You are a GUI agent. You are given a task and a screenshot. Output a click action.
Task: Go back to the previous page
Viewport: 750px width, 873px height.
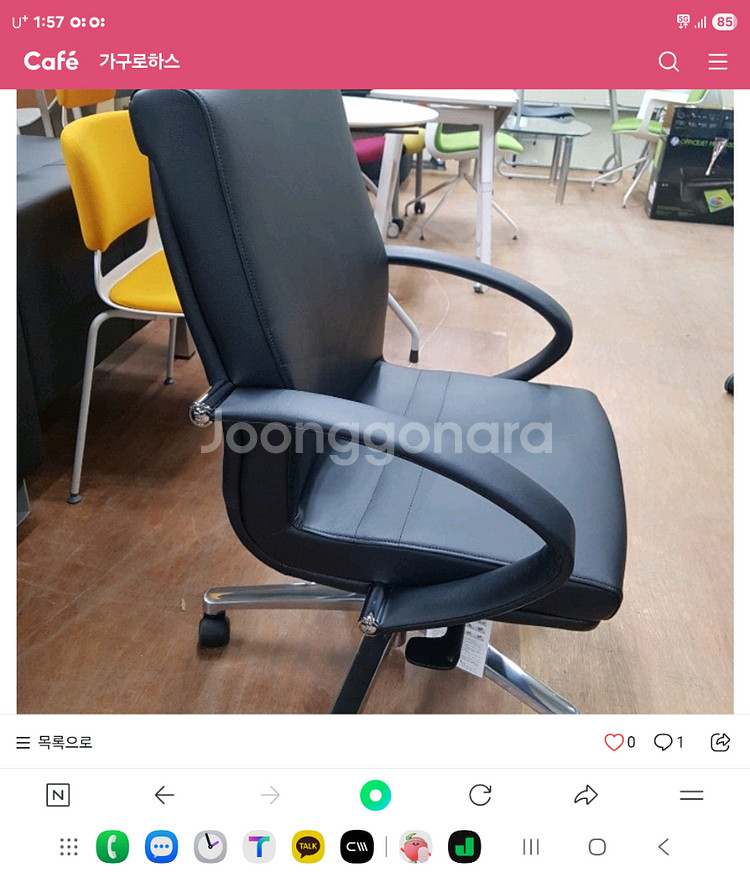tap(164, 795)
